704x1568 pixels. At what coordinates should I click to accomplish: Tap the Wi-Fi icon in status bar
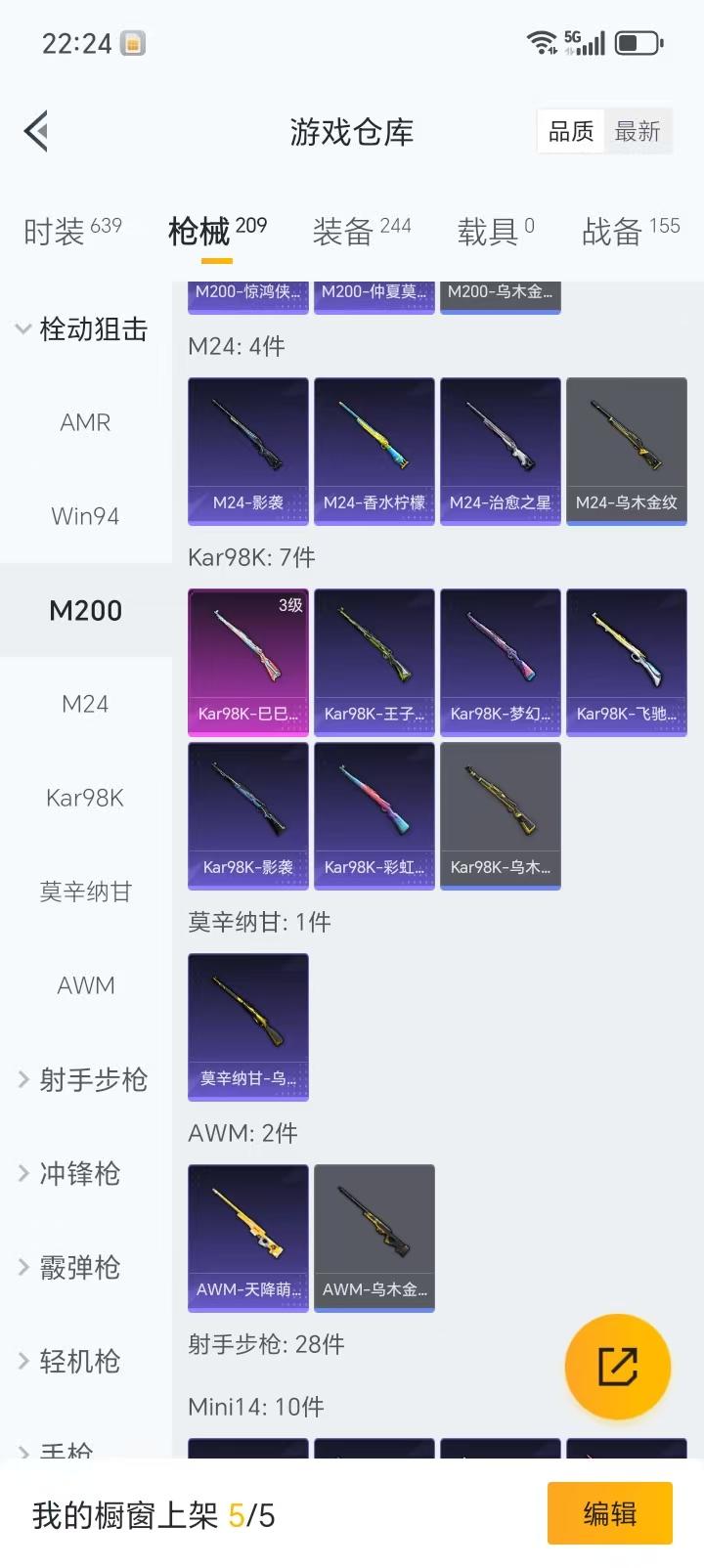click(x=539, y=43)
